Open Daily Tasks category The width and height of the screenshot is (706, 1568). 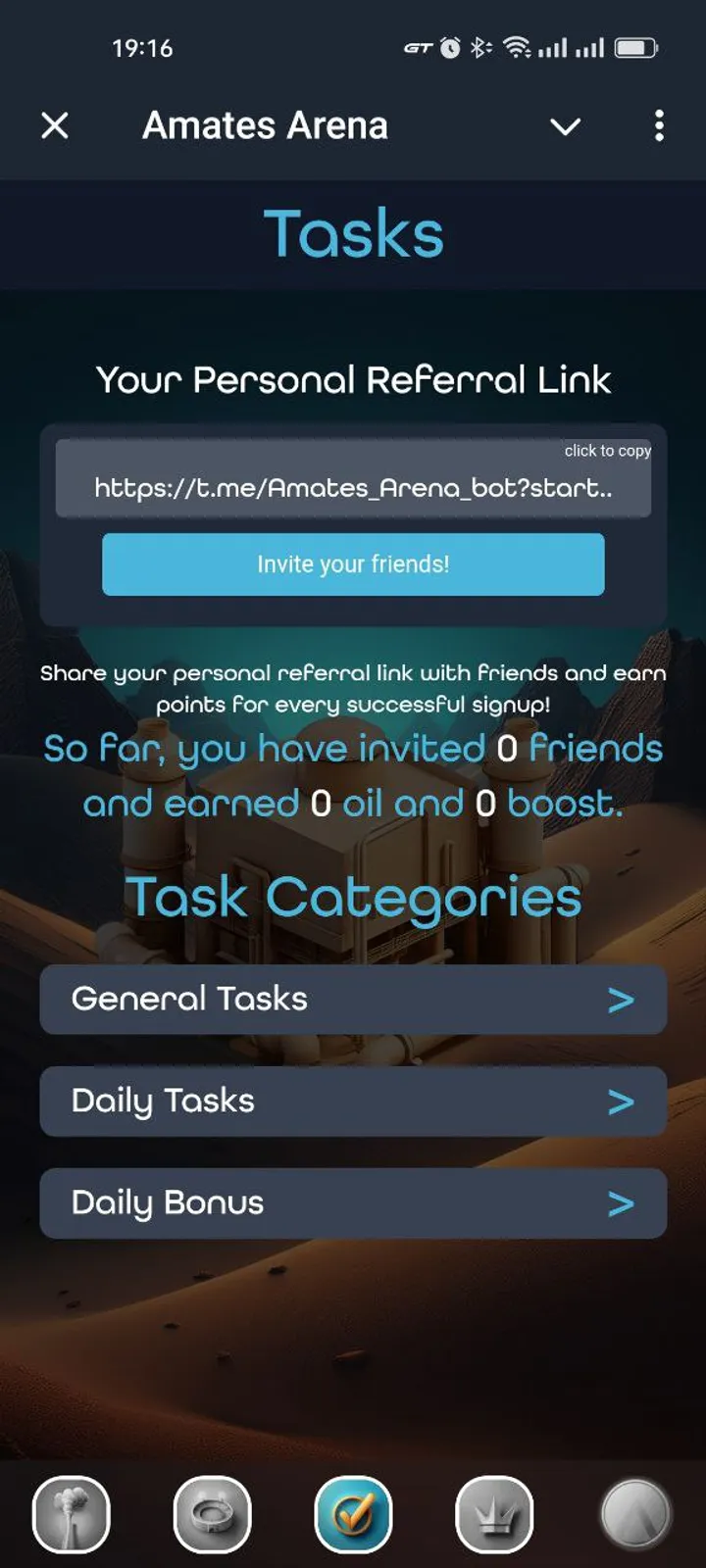[353, 1102]
